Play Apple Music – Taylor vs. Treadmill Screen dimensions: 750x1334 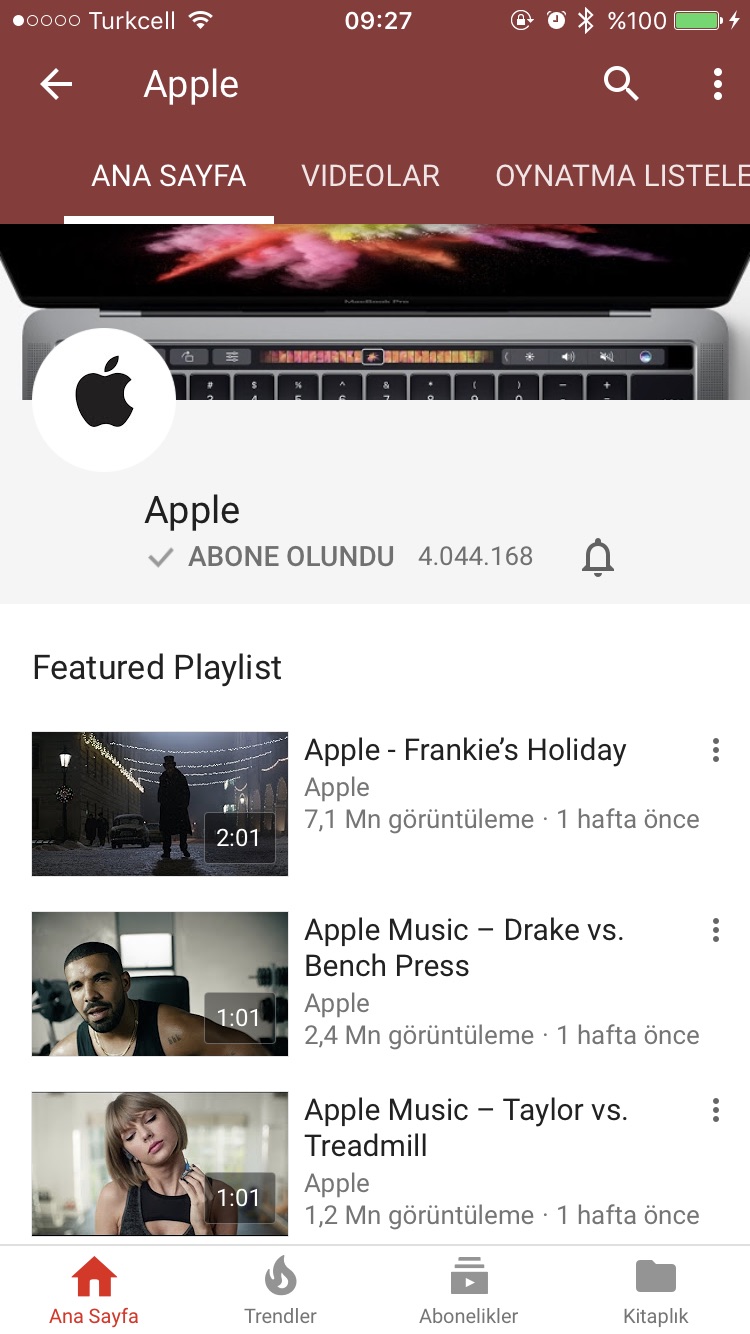pyautogui.click(x=160, y=1164)
